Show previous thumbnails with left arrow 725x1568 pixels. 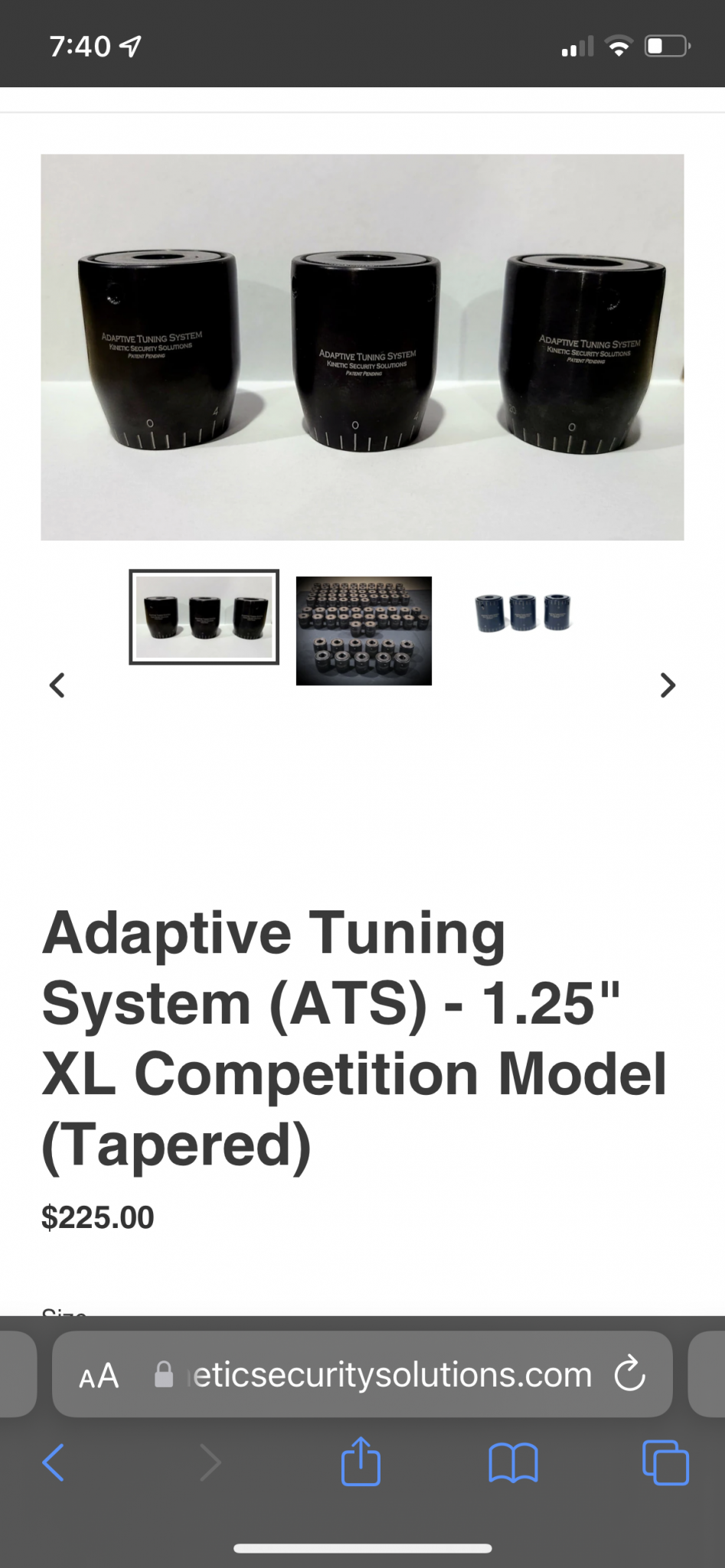(x=57, y=685)
